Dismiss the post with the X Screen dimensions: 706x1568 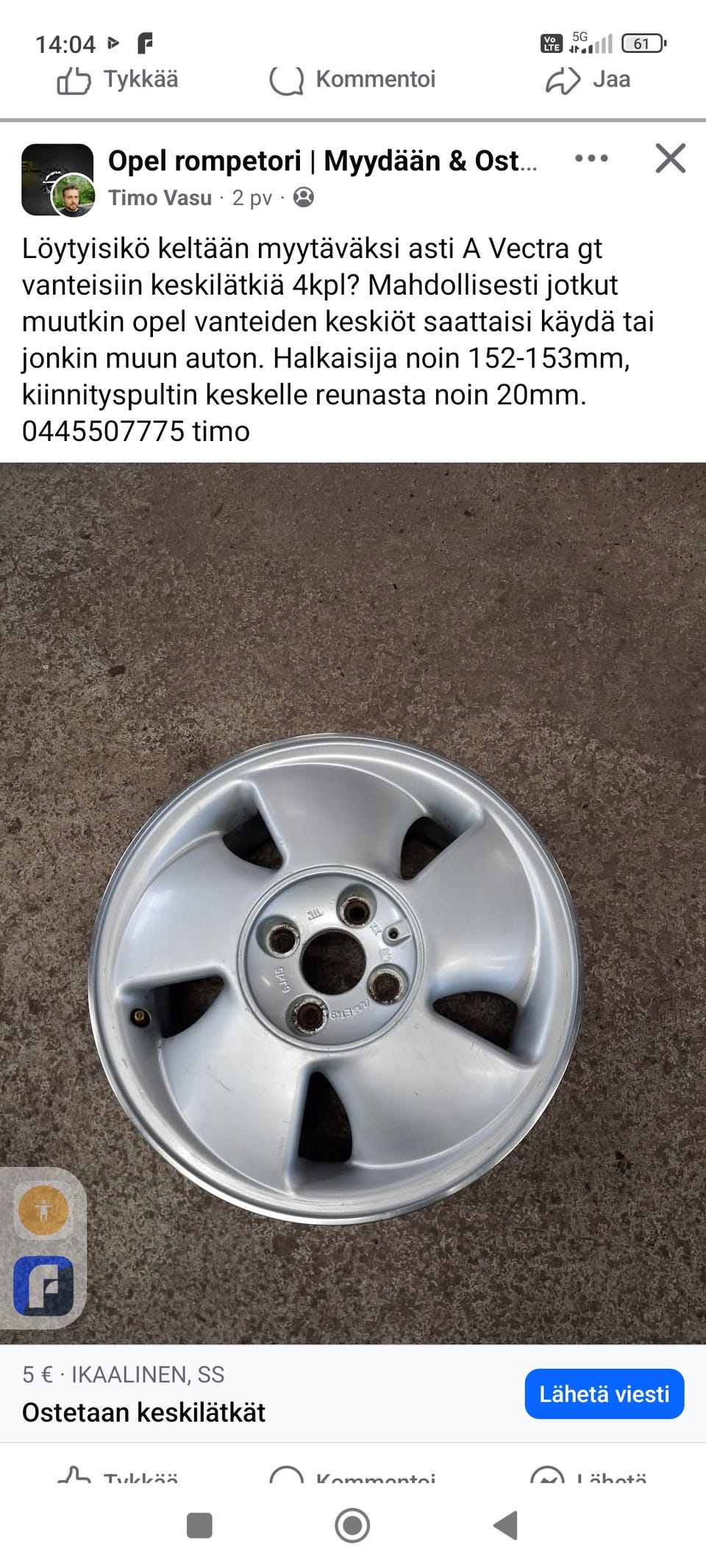[670, 159]
